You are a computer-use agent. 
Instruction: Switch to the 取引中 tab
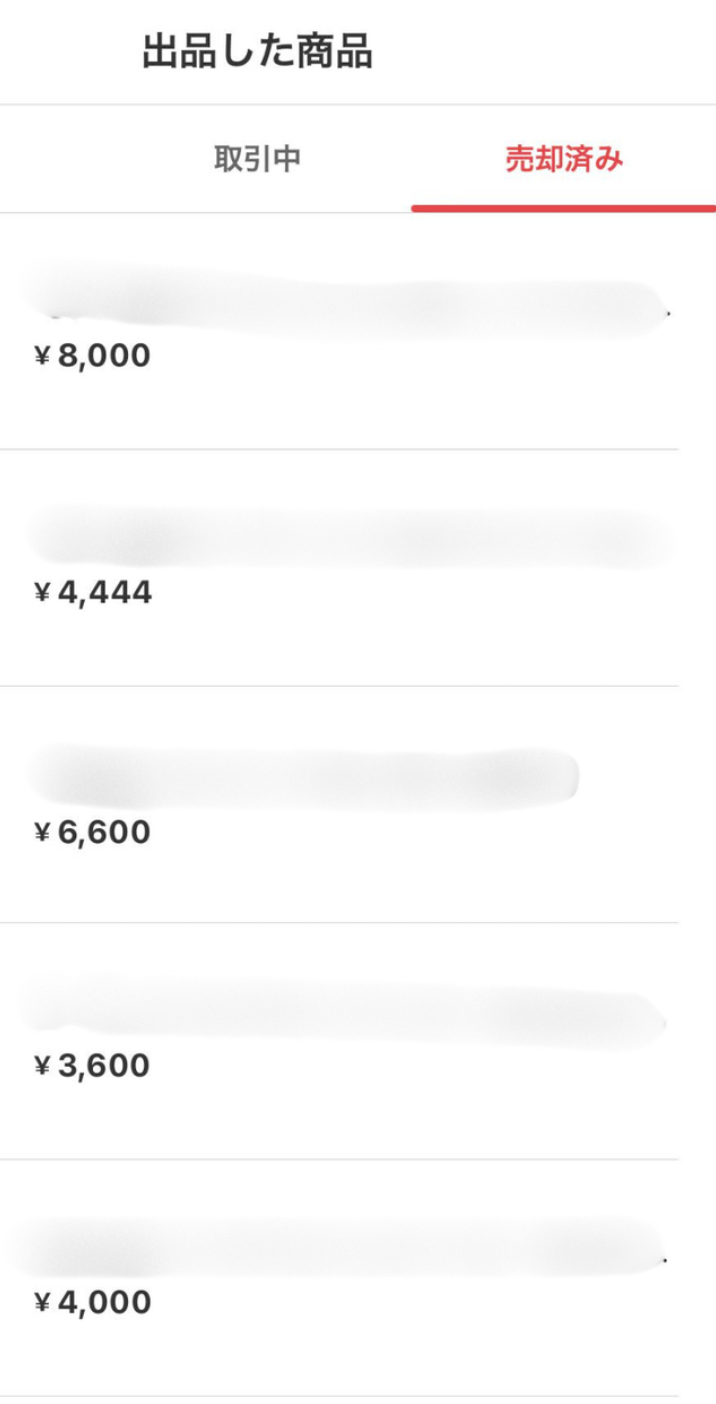[x=257, y=159]
